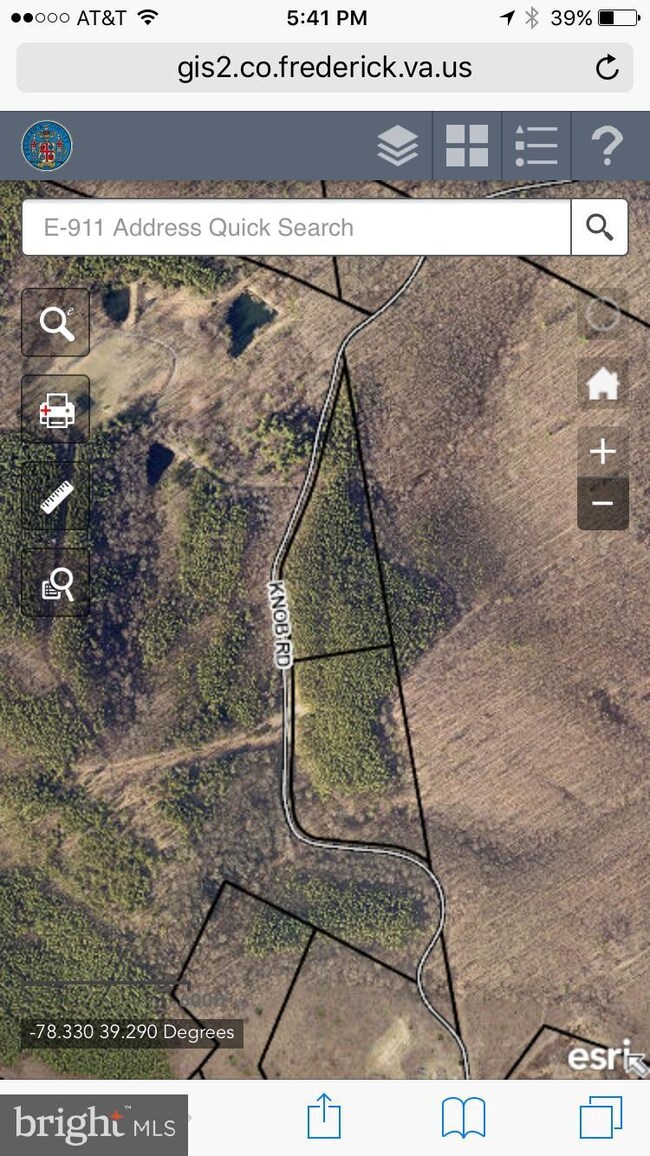Open the basemap gallery grid
This screenshot has height=1156, width=650.
click(x=467, y=146)
